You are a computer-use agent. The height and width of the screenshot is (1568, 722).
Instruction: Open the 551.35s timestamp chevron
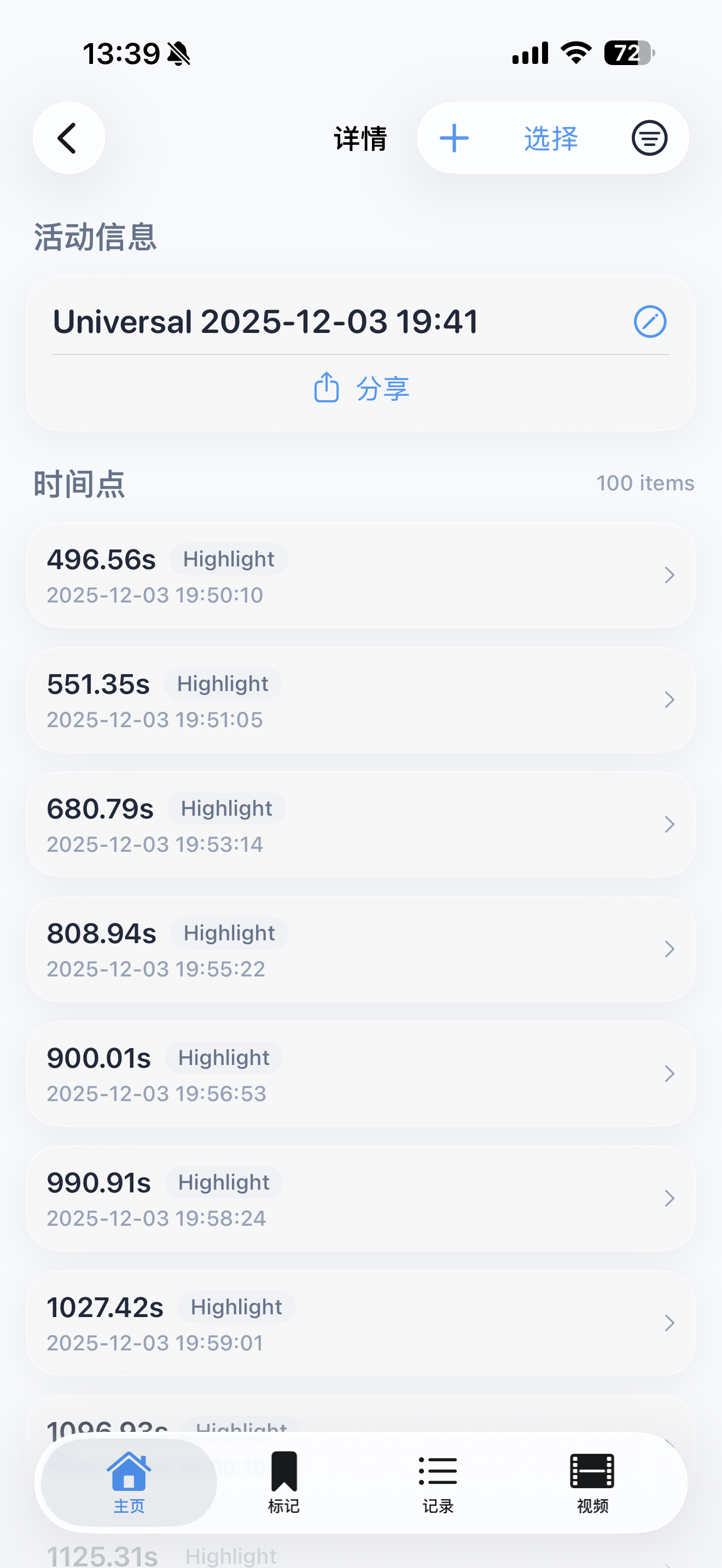[669, 699]
